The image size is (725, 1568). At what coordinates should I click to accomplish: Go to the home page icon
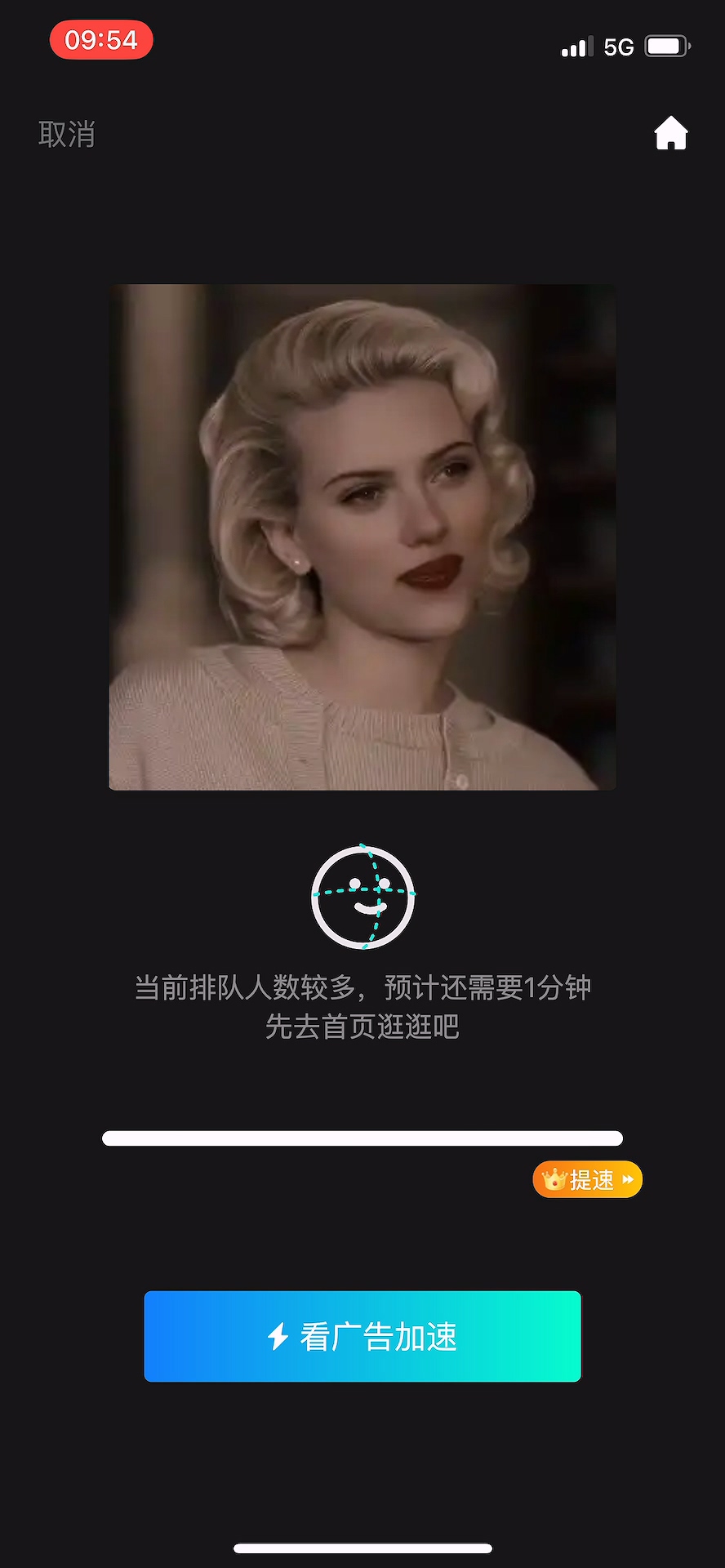[670, 133]
